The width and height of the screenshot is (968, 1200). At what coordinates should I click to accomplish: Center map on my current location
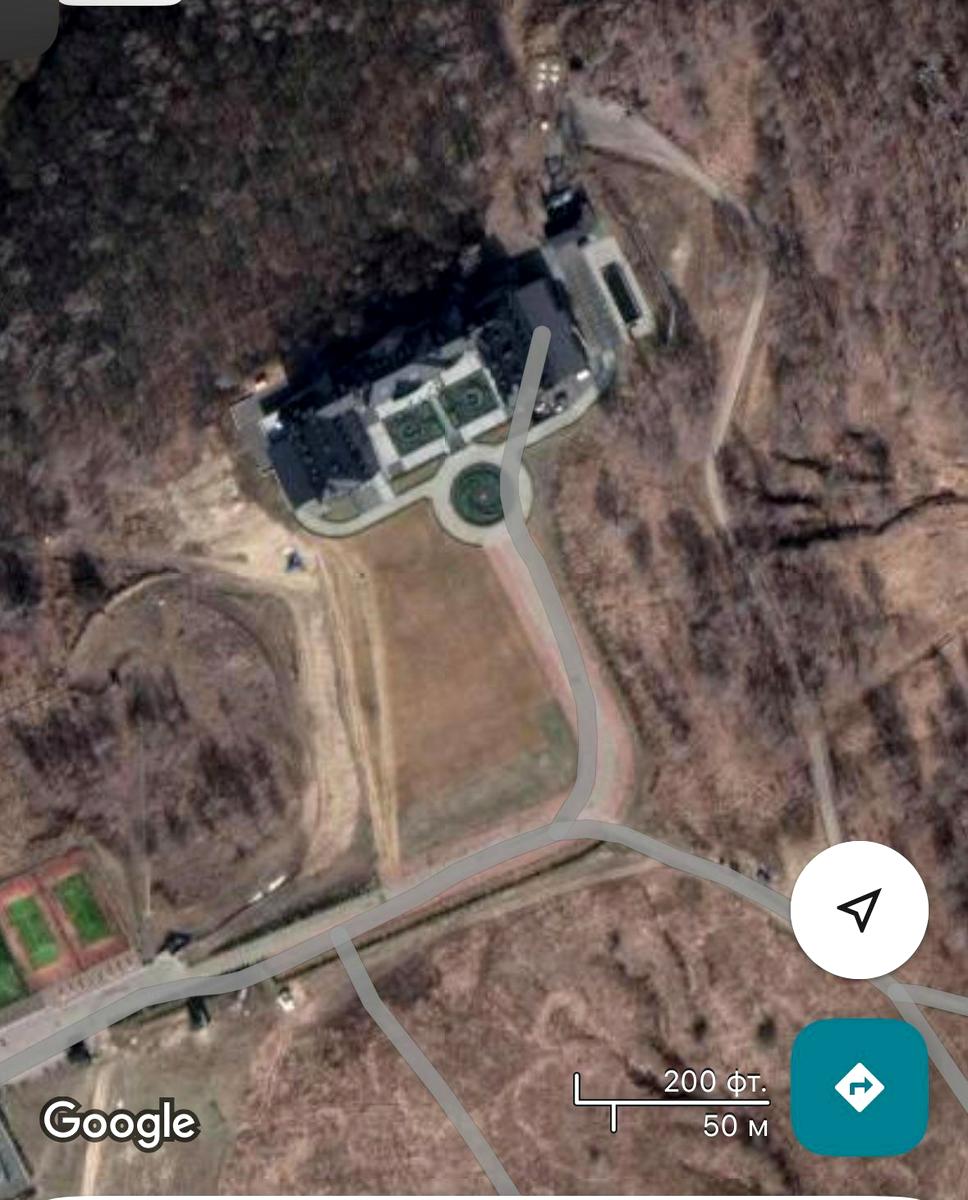(x=859, y=909)
